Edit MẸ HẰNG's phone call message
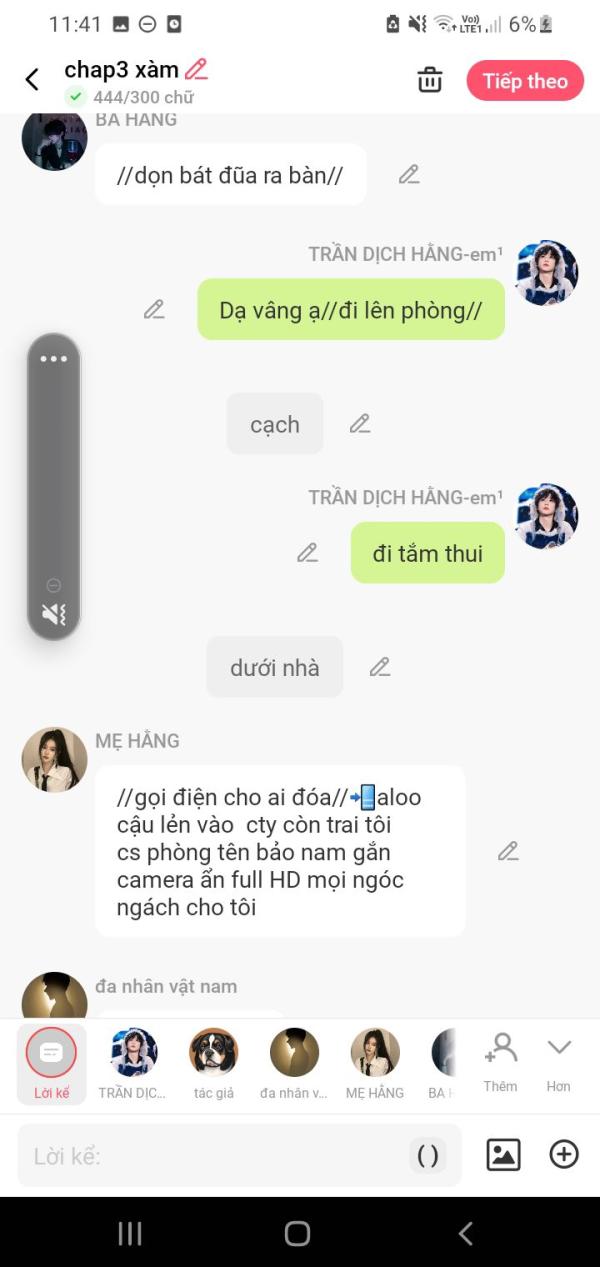This screenshot has width=600, height=1267. [509, 851]
